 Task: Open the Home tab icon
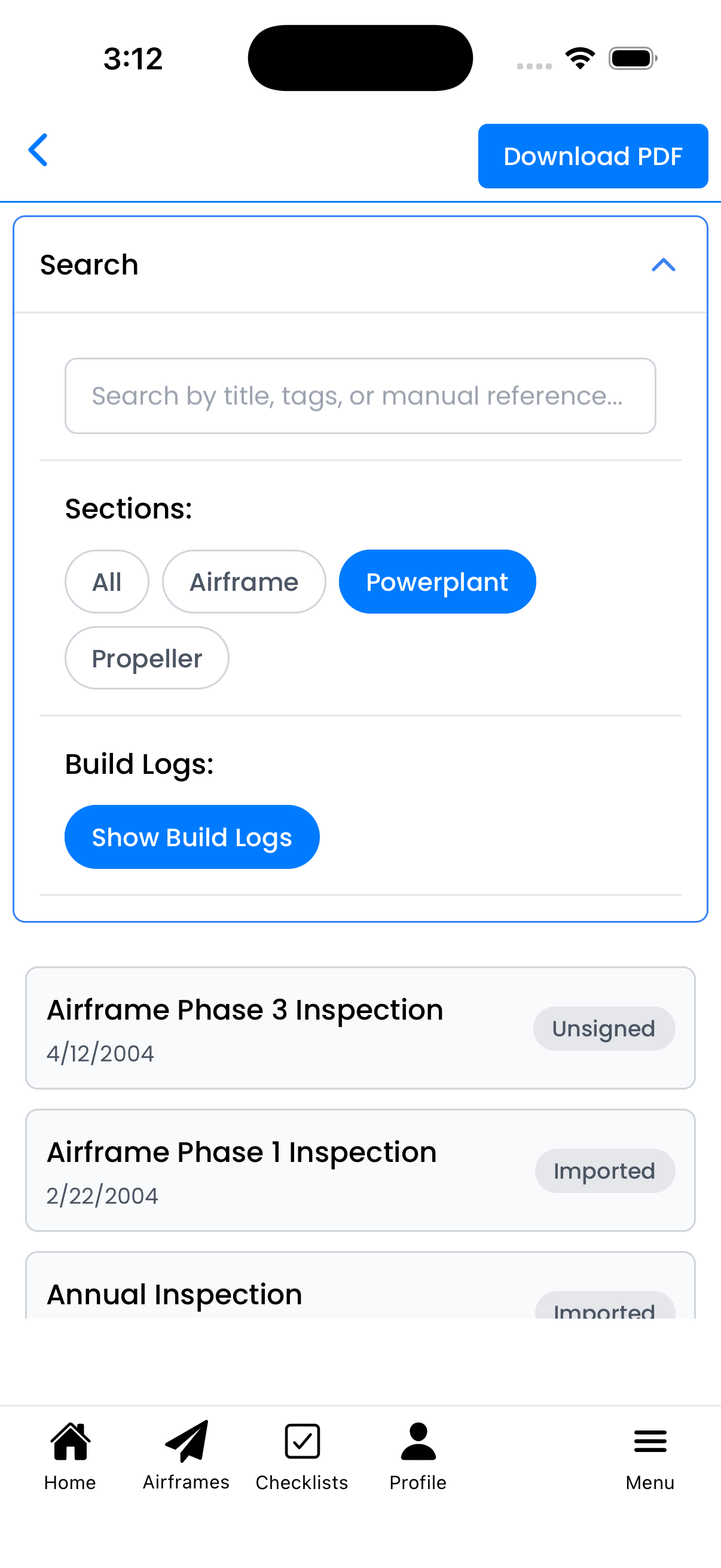tap(69, 1442)
